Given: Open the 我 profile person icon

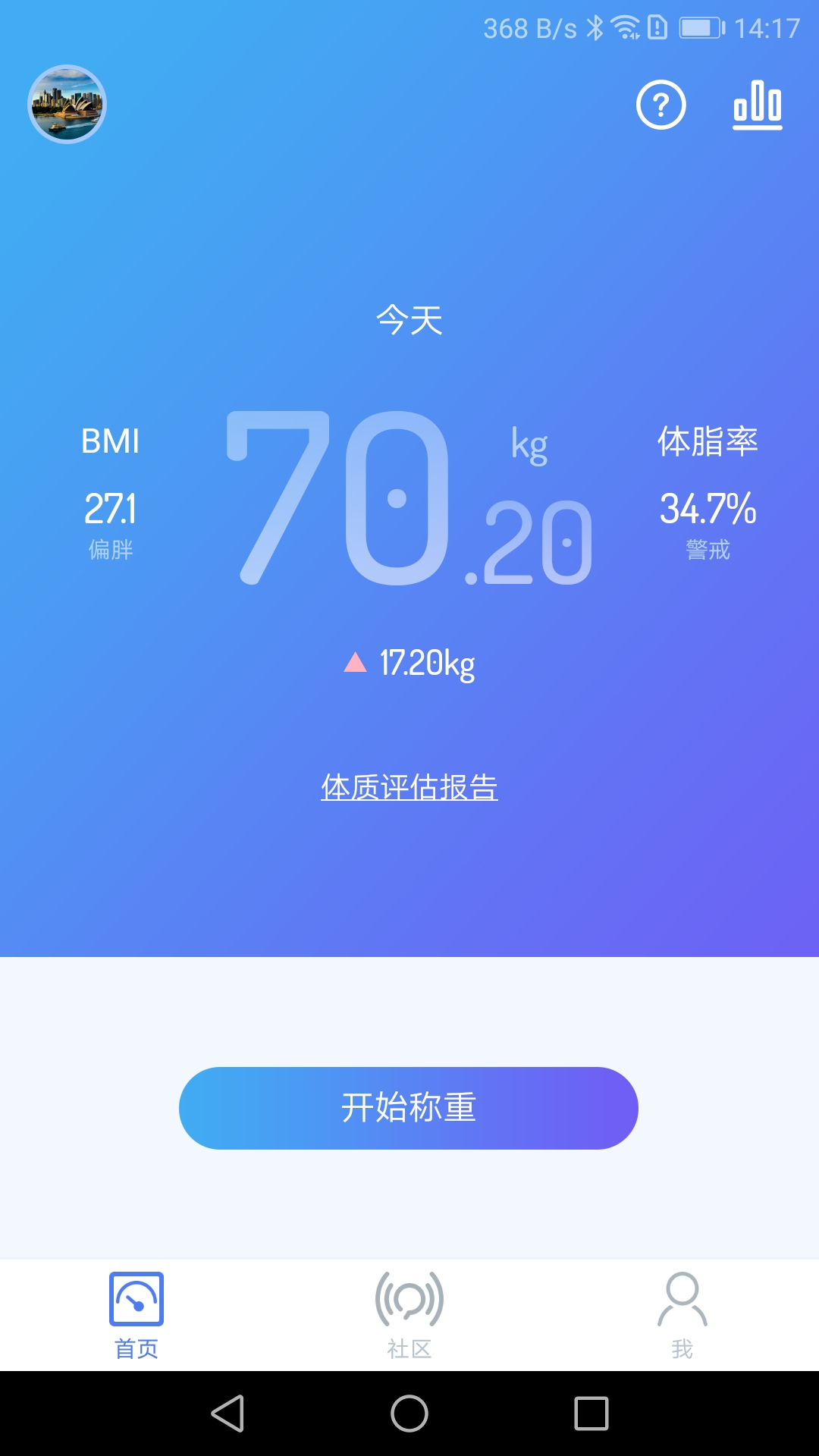Looking at the screenshot, I should tap(681, 1298).
